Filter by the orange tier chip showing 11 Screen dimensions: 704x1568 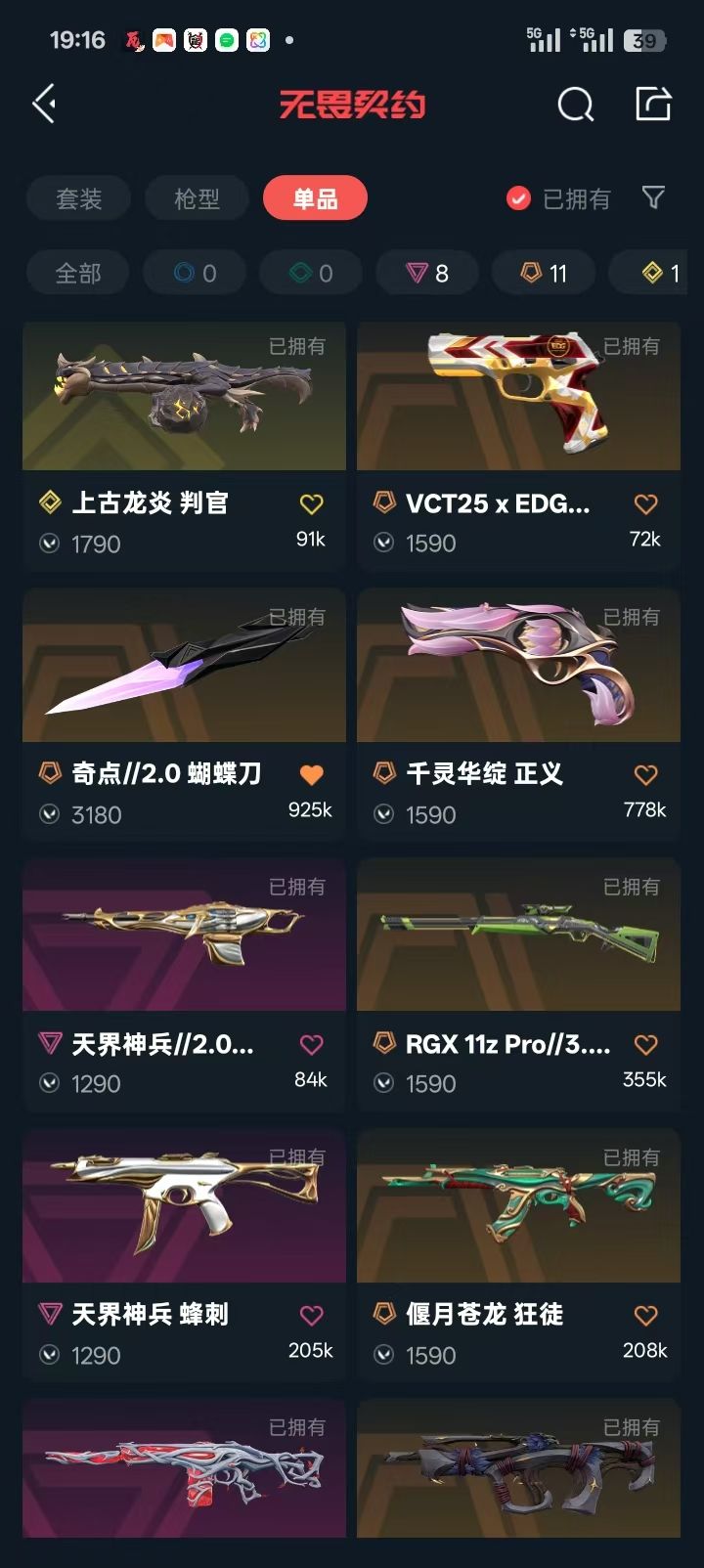coord(544,273)
